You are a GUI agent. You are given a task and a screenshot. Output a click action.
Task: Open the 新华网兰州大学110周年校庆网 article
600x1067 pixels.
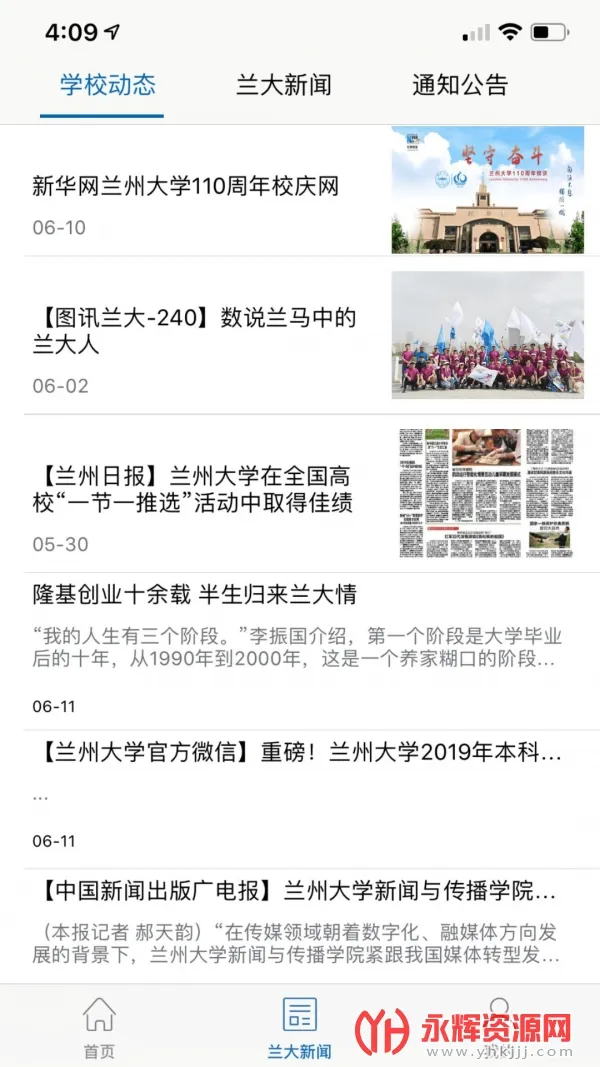coord(186,186)
